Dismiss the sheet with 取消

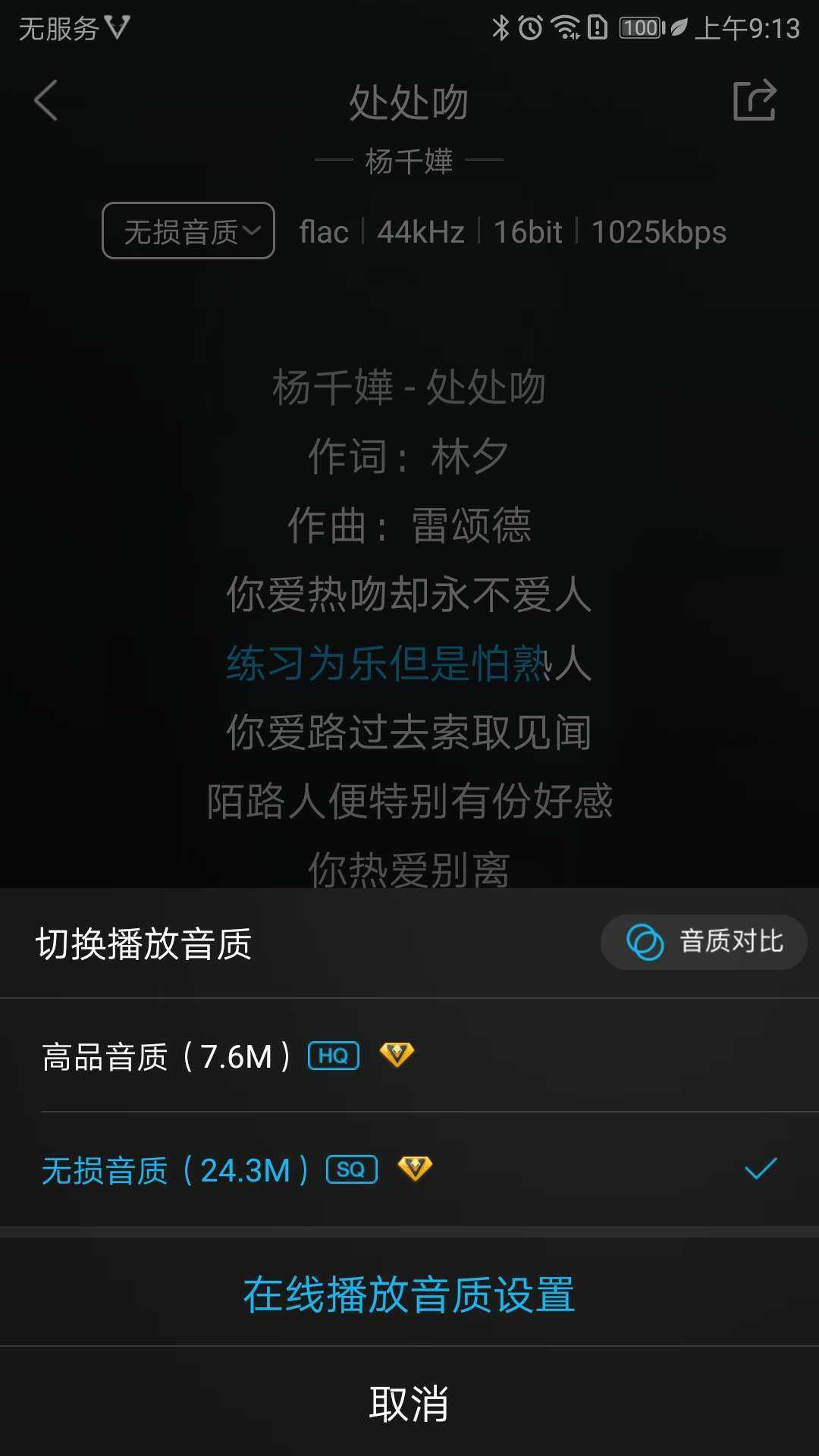pyautogui.click(x=409, y=1403)
